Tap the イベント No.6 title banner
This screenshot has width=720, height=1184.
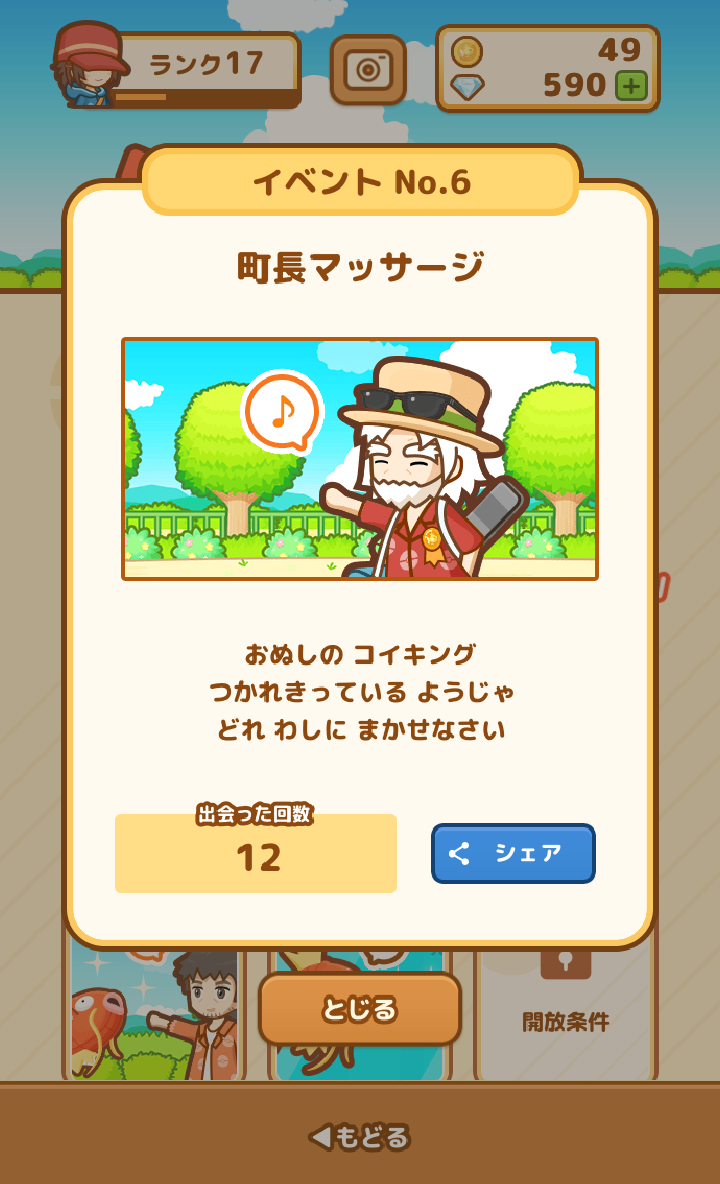coord(360,182)
